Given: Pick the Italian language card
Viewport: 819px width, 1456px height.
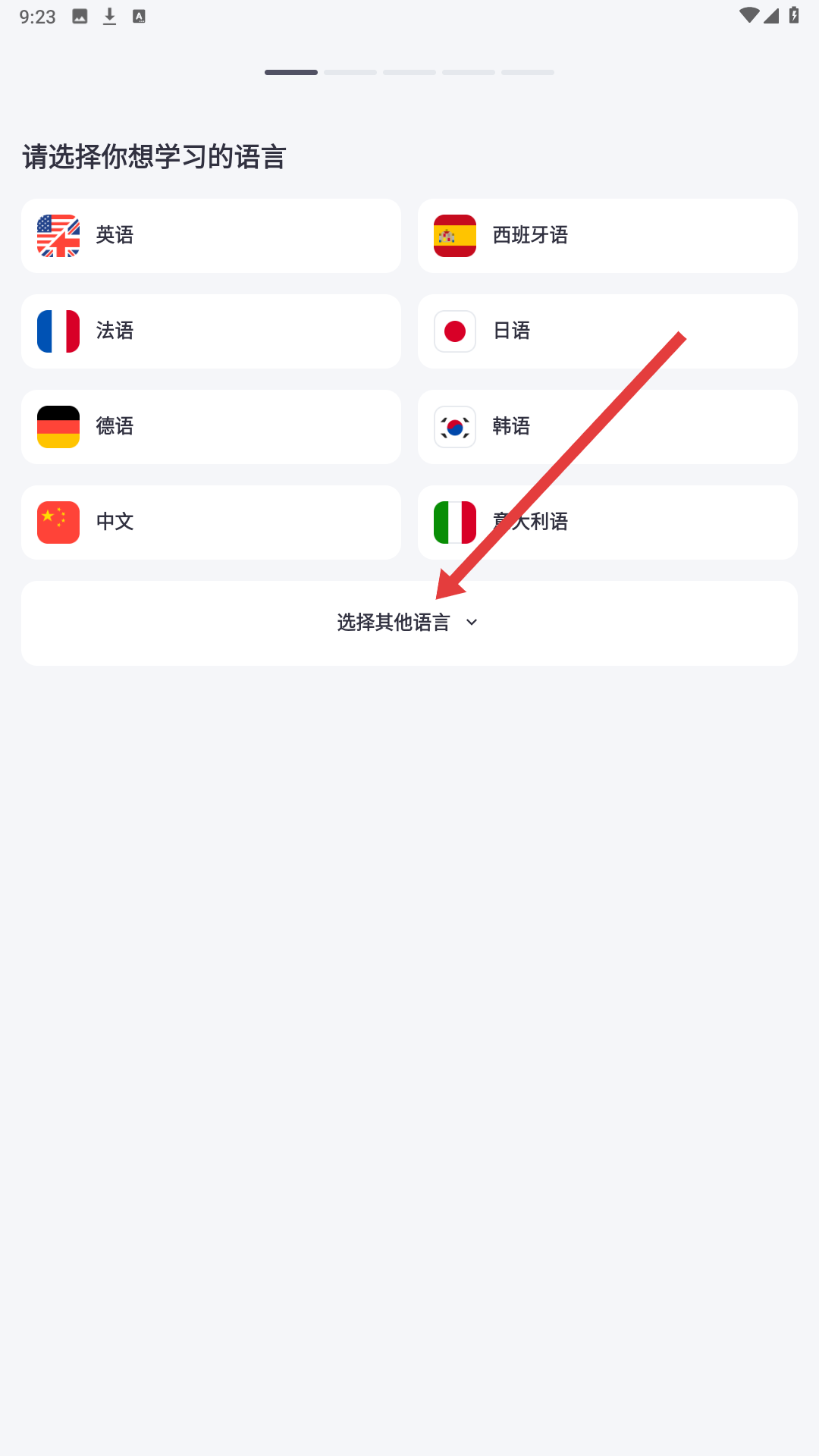Looking at the screenshot, I should pyautogui.click(x=607, y=522).
